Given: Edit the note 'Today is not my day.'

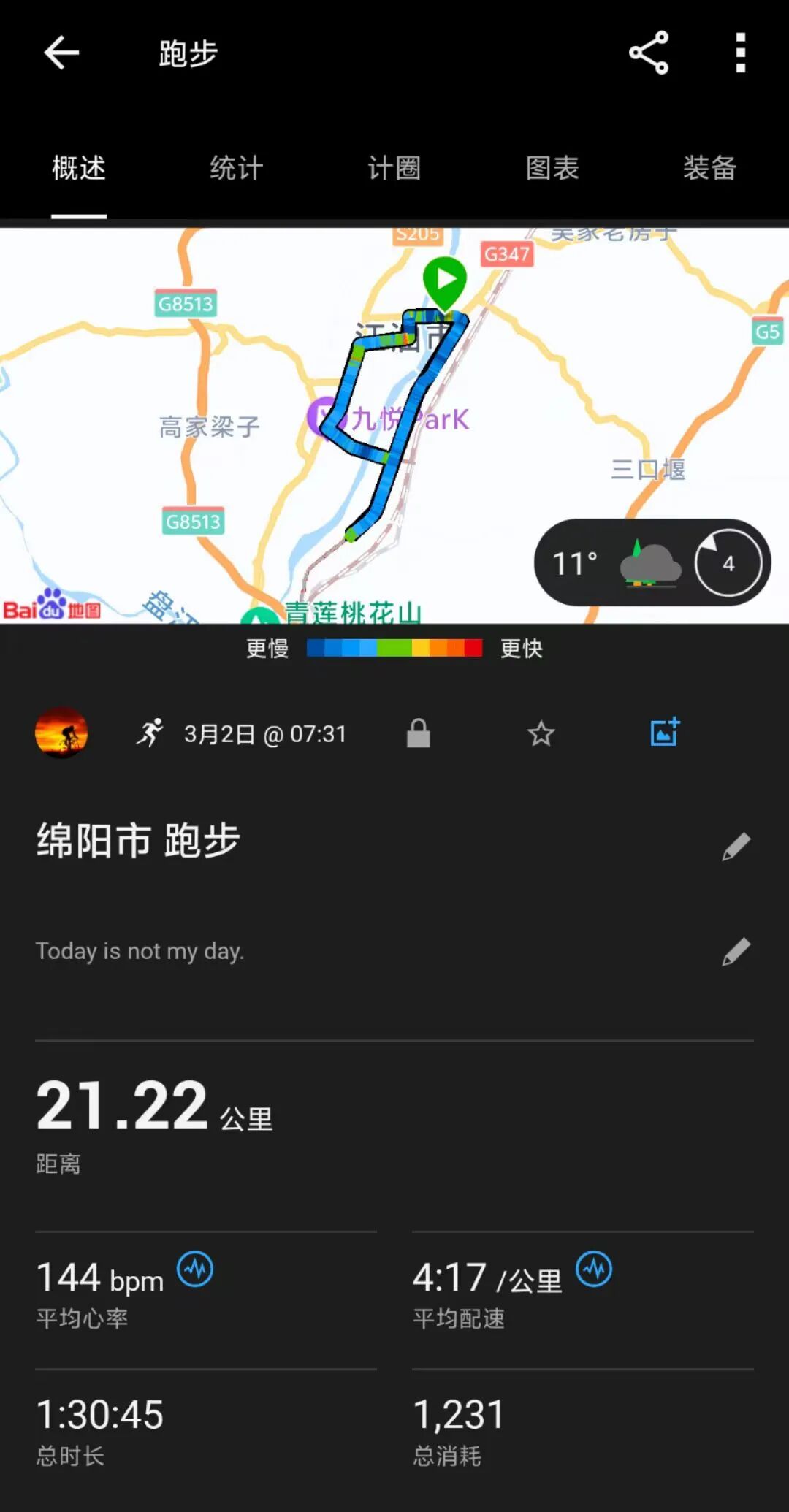Looking at the screenshot, I should point(736,951).
